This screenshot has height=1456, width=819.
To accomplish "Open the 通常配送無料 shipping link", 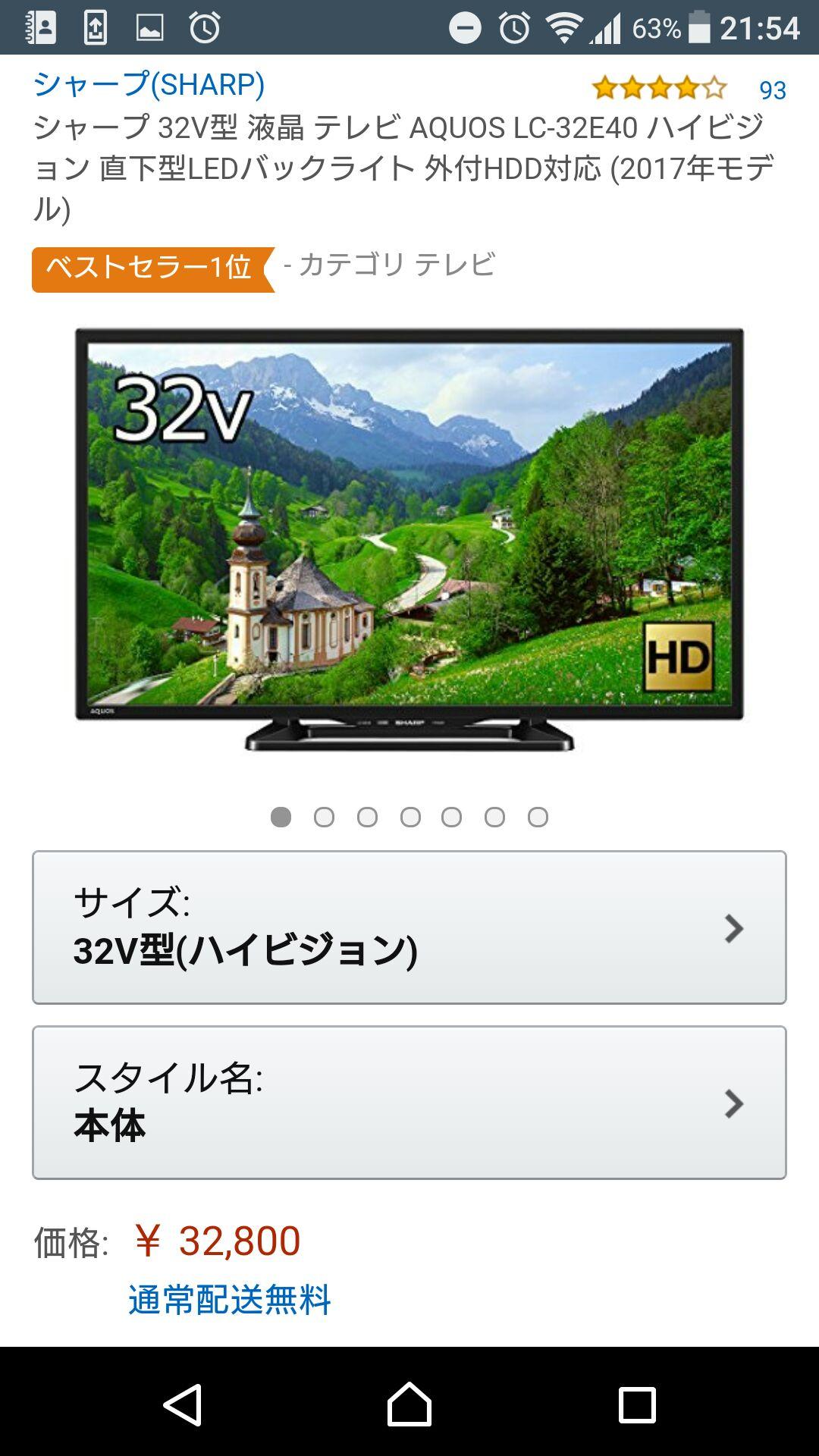I will pos(230,1299).
